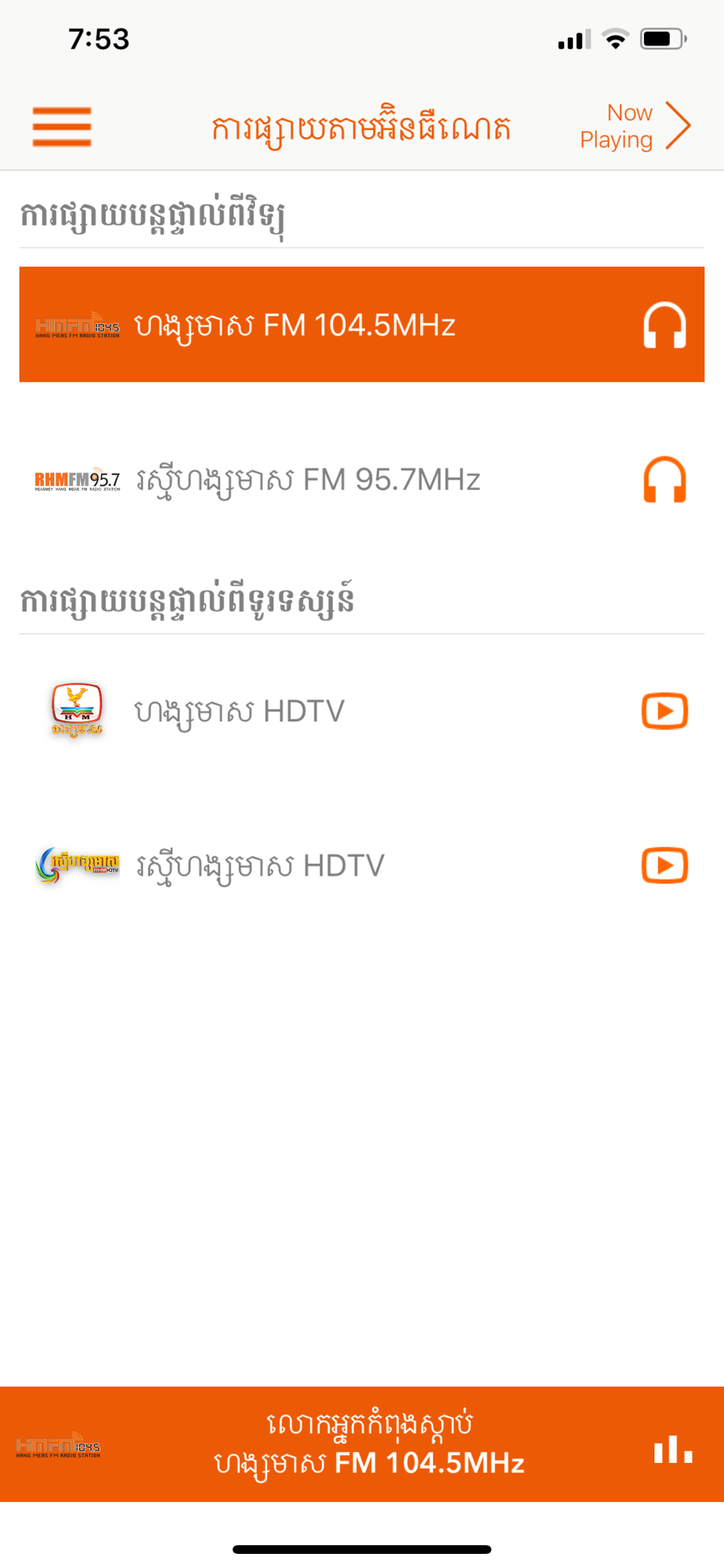Open the hamburger drawer menu
The width and height of the screenshot is (724, 1568).
click(62, 127)
